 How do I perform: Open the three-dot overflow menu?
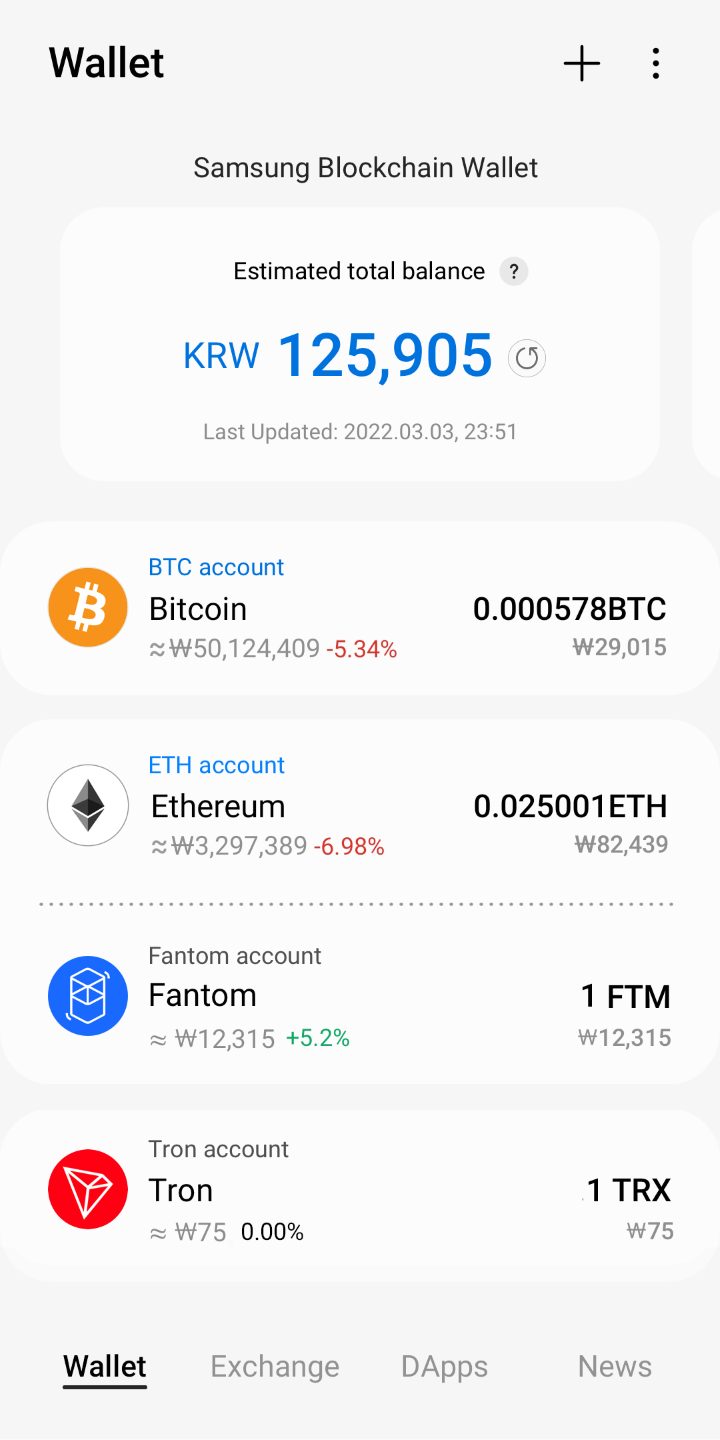click(656, 63)
